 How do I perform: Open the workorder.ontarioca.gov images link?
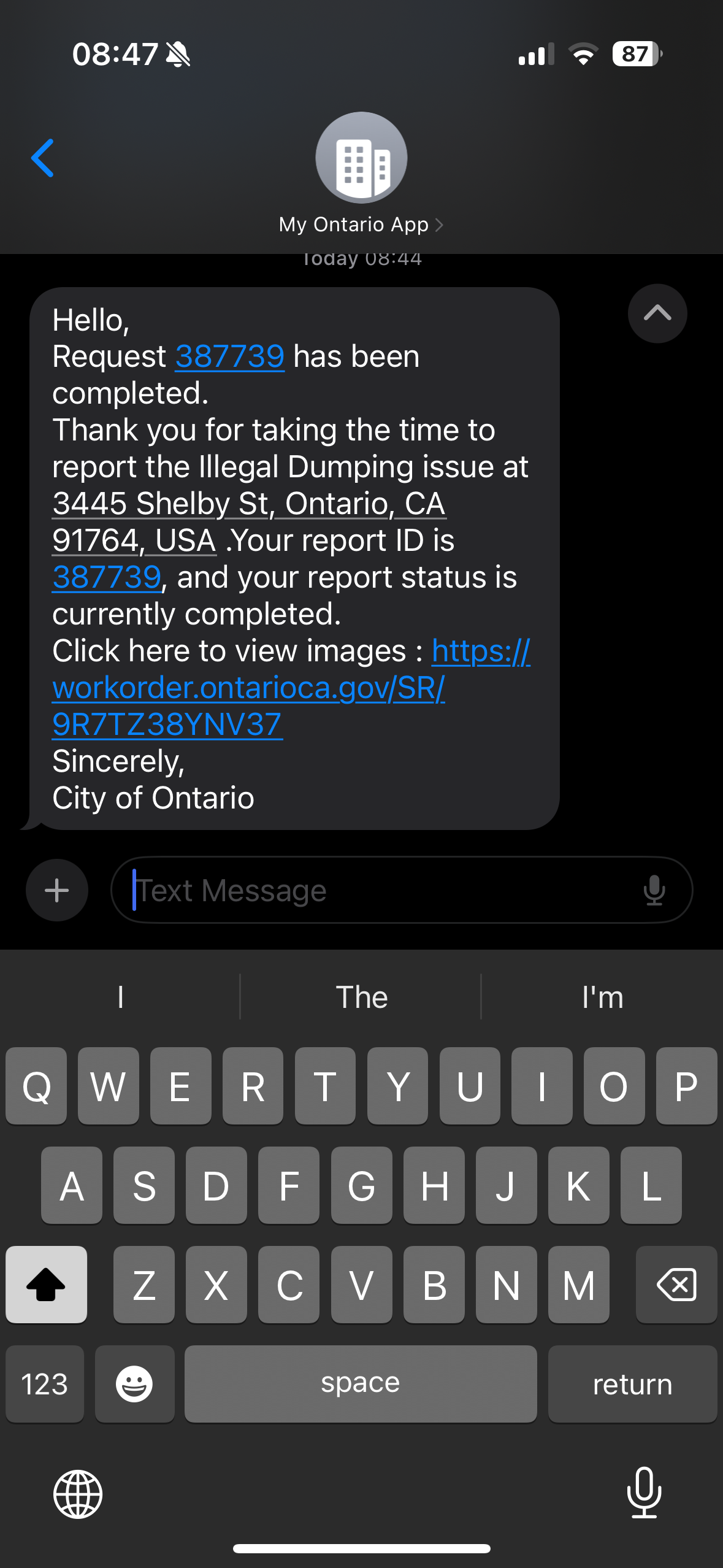[x=291, y=688]
